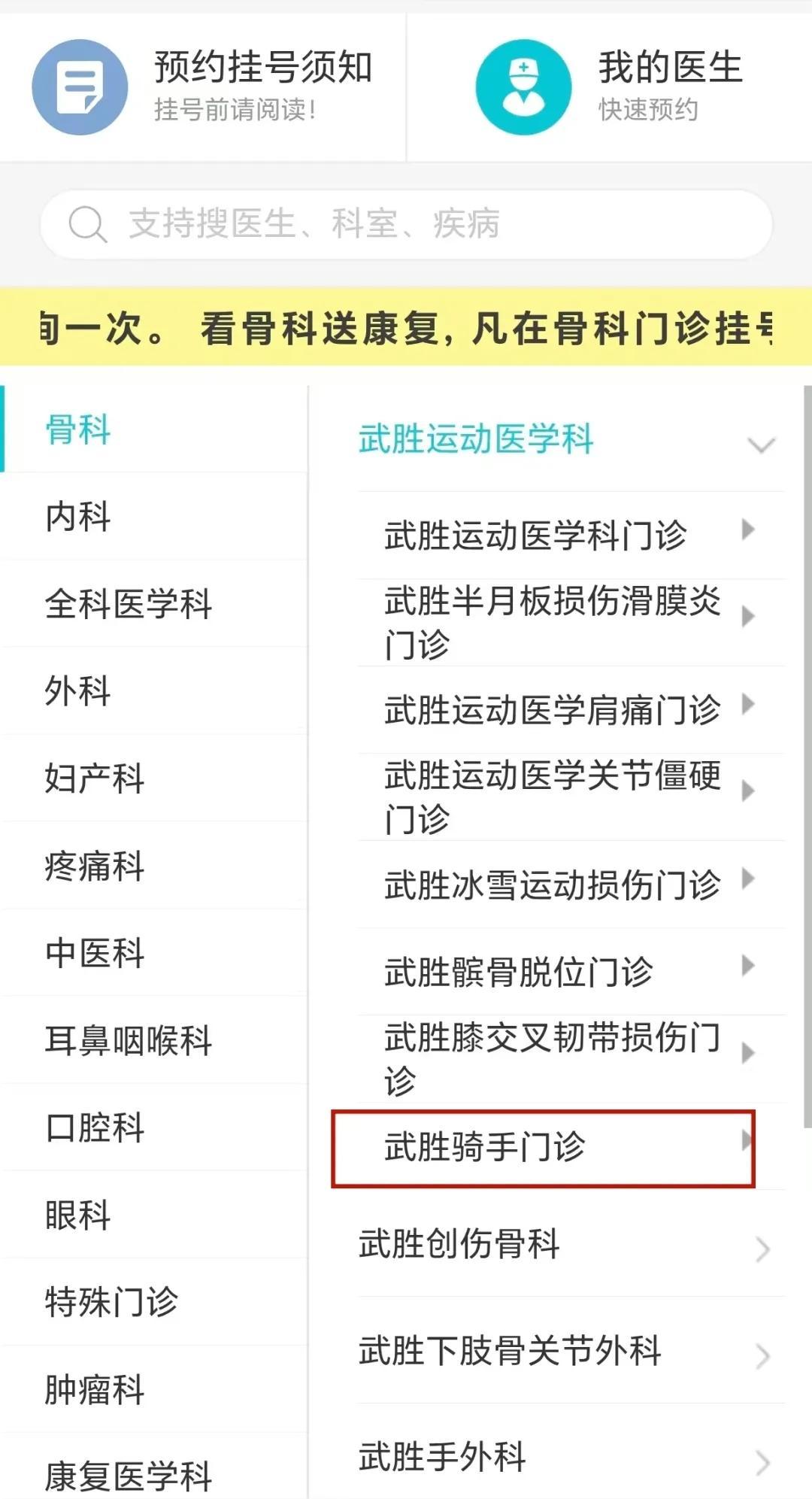Choose 武胜髌骨脱位门诊
812x1499 pixels.
point(556,972)
